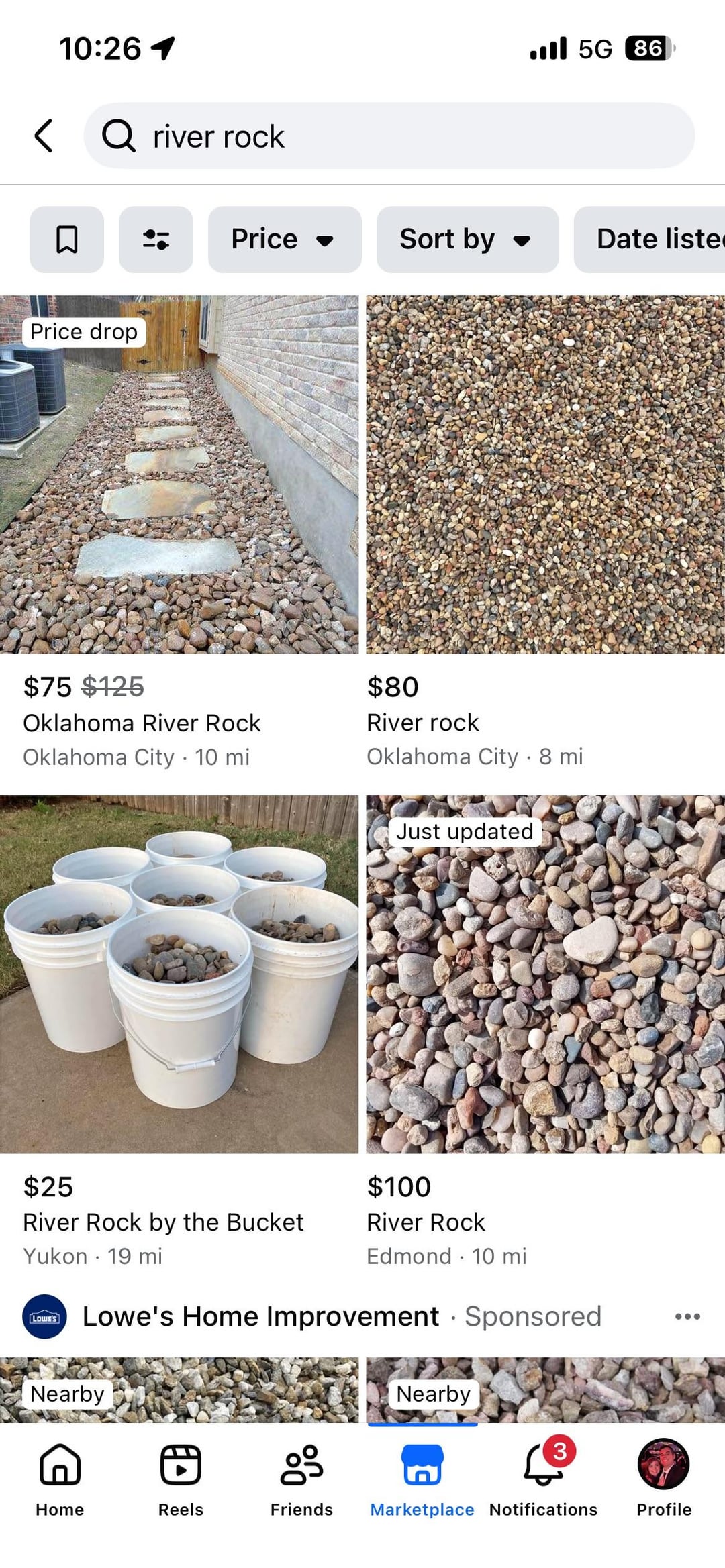
Task: Select the Date listed filter
Action: 650,240
